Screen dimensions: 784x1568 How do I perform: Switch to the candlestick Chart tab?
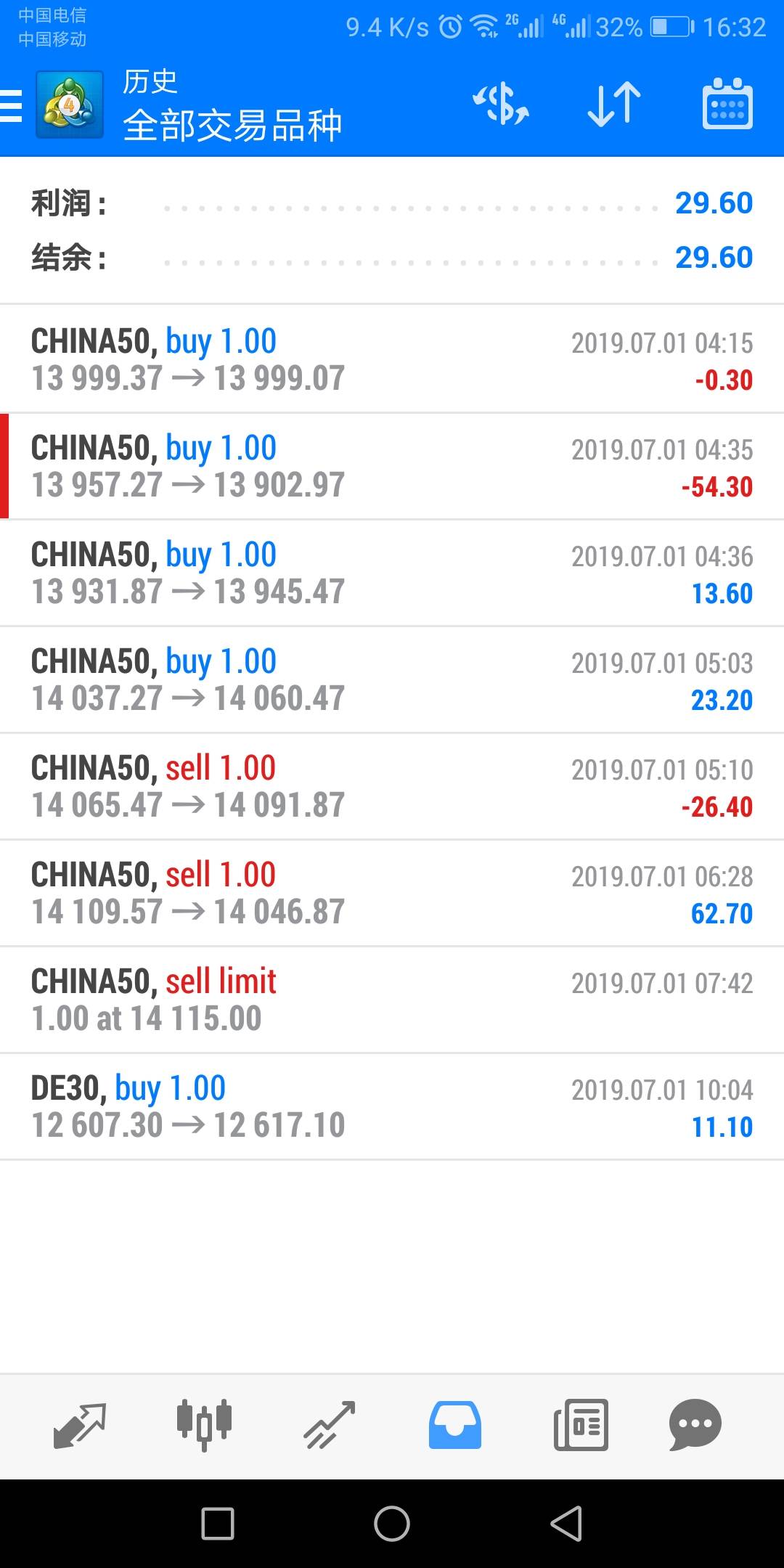(x=204, y=1425)
